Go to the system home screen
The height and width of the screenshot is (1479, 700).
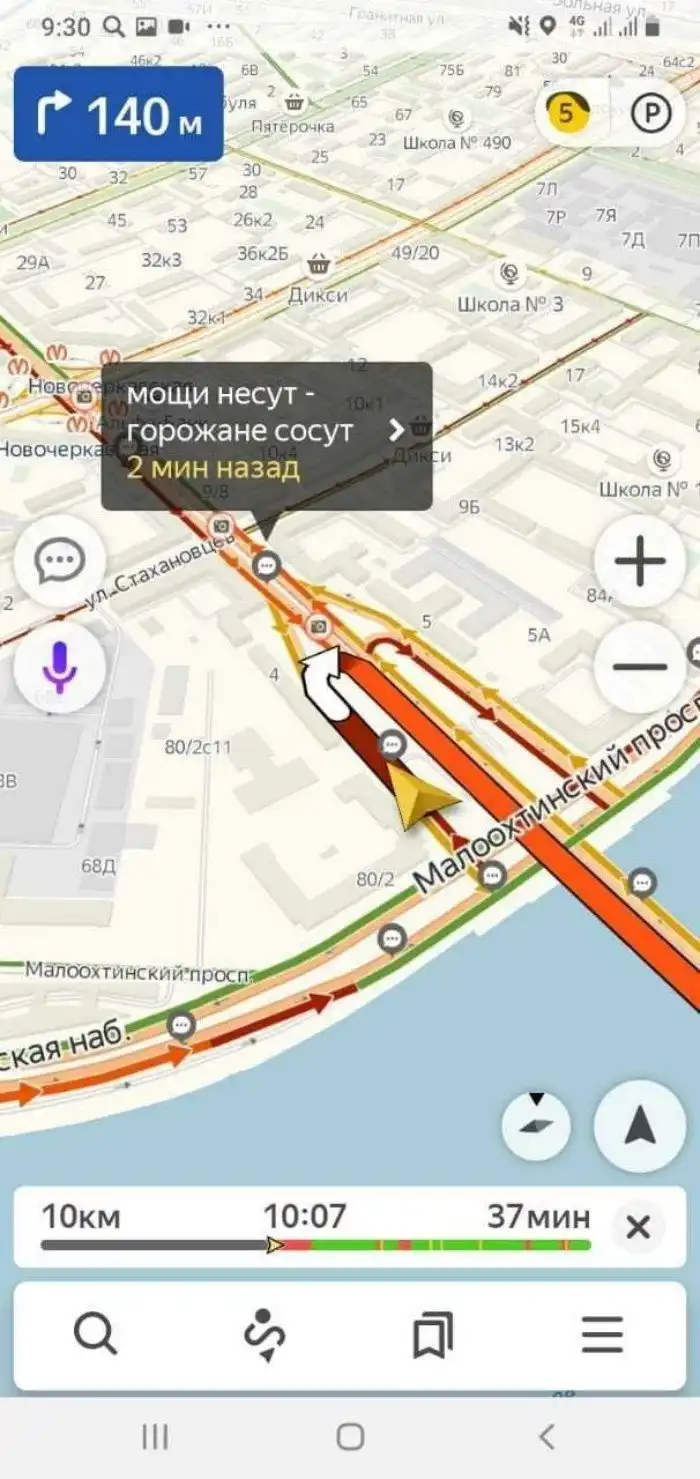click(350, 1437)
